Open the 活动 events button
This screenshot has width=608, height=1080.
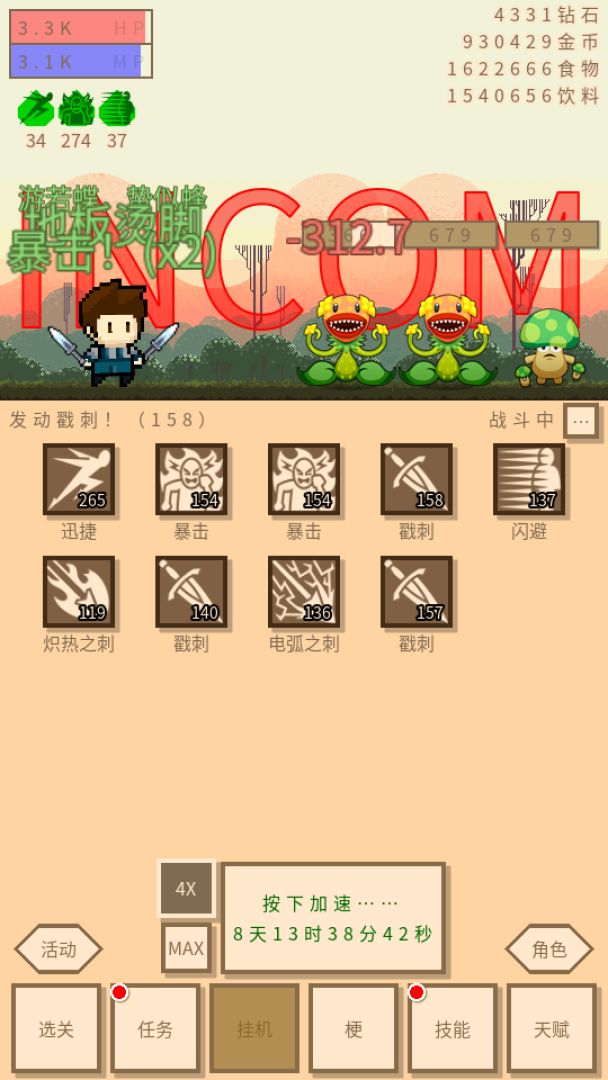click(58, 949)
